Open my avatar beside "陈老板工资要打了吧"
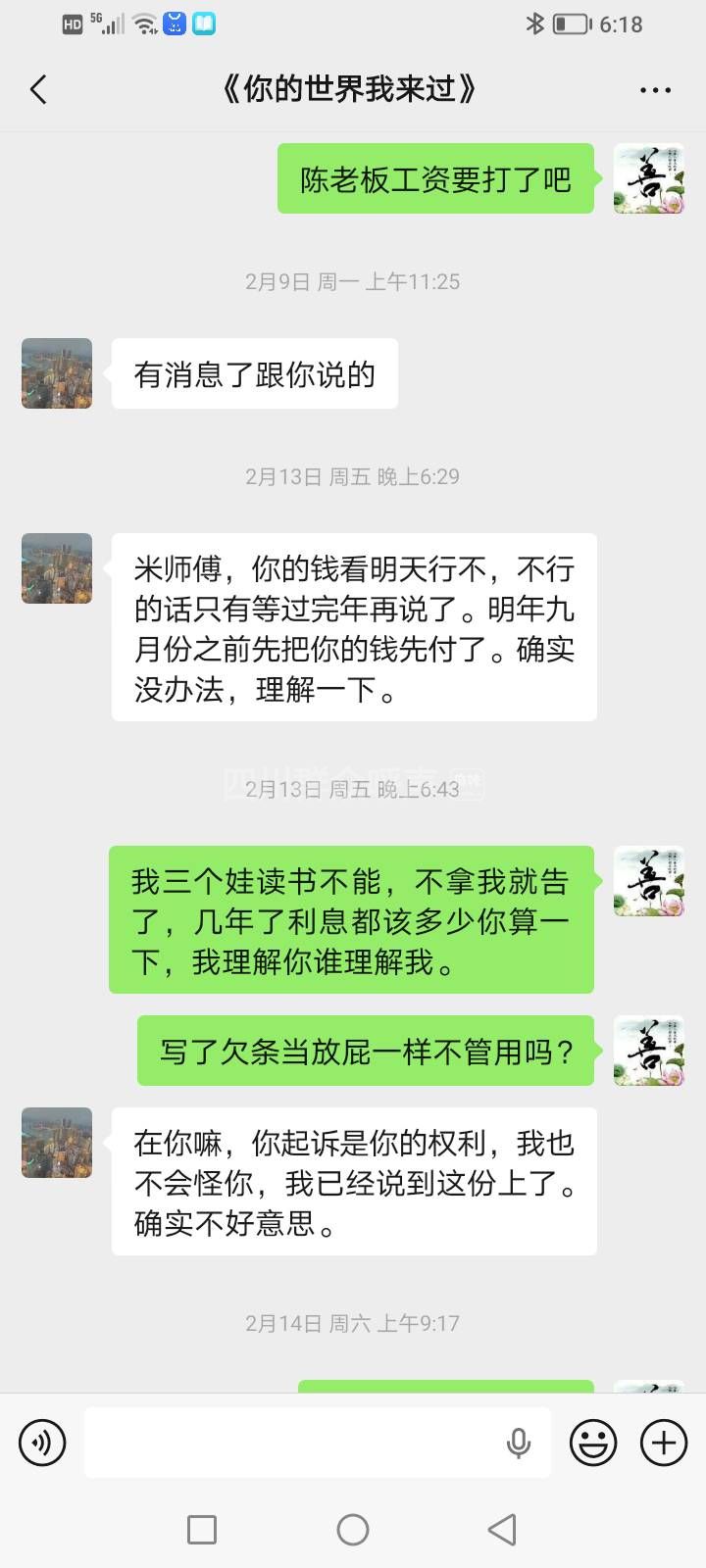The image size is (706, 1568). [648, 178]
